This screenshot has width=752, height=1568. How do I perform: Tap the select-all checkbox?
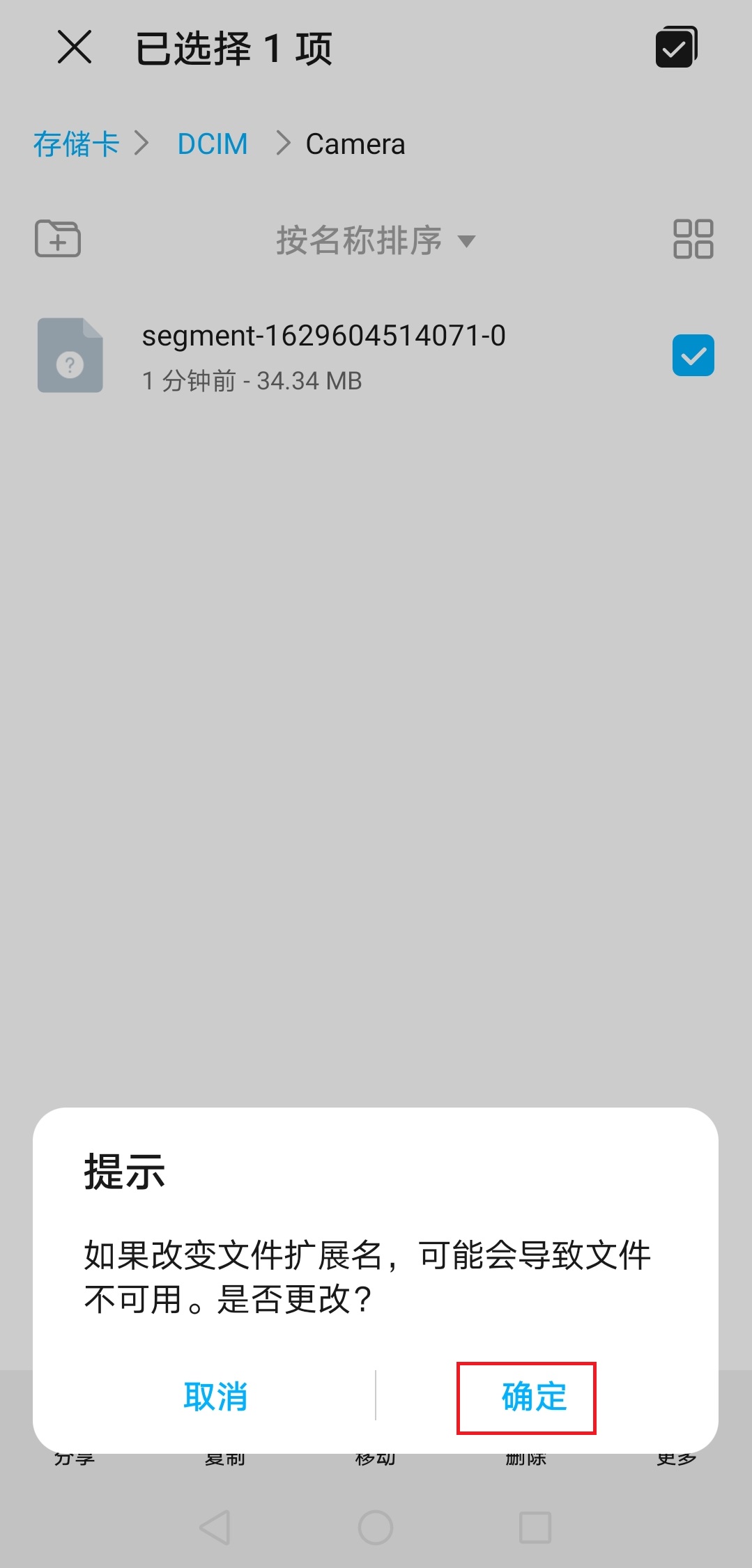pyautogui.click(x=675, y=47)
